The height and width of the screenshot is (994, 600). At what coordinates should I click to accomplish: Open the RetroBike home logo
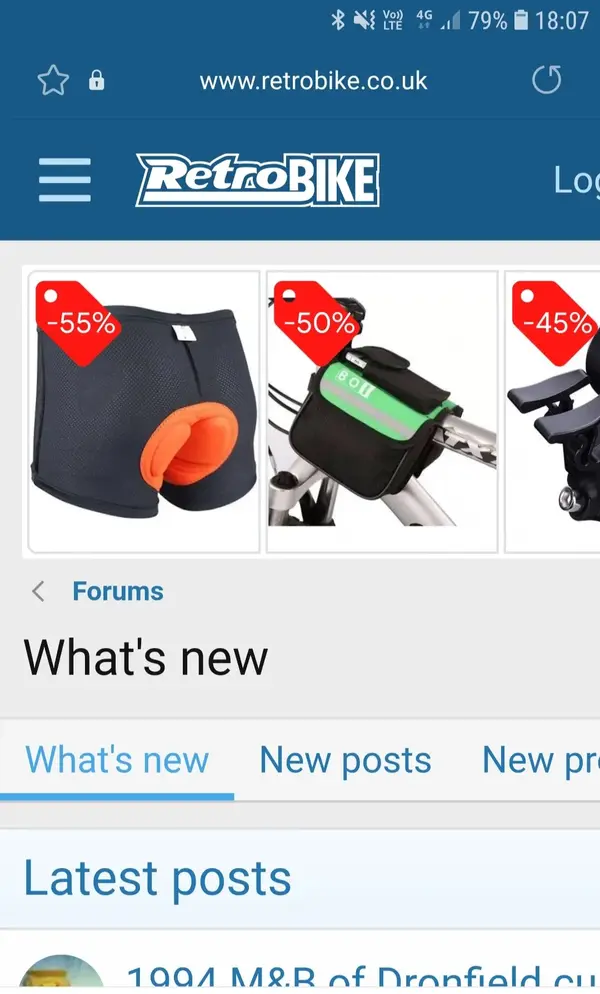(x=258, y=181)
